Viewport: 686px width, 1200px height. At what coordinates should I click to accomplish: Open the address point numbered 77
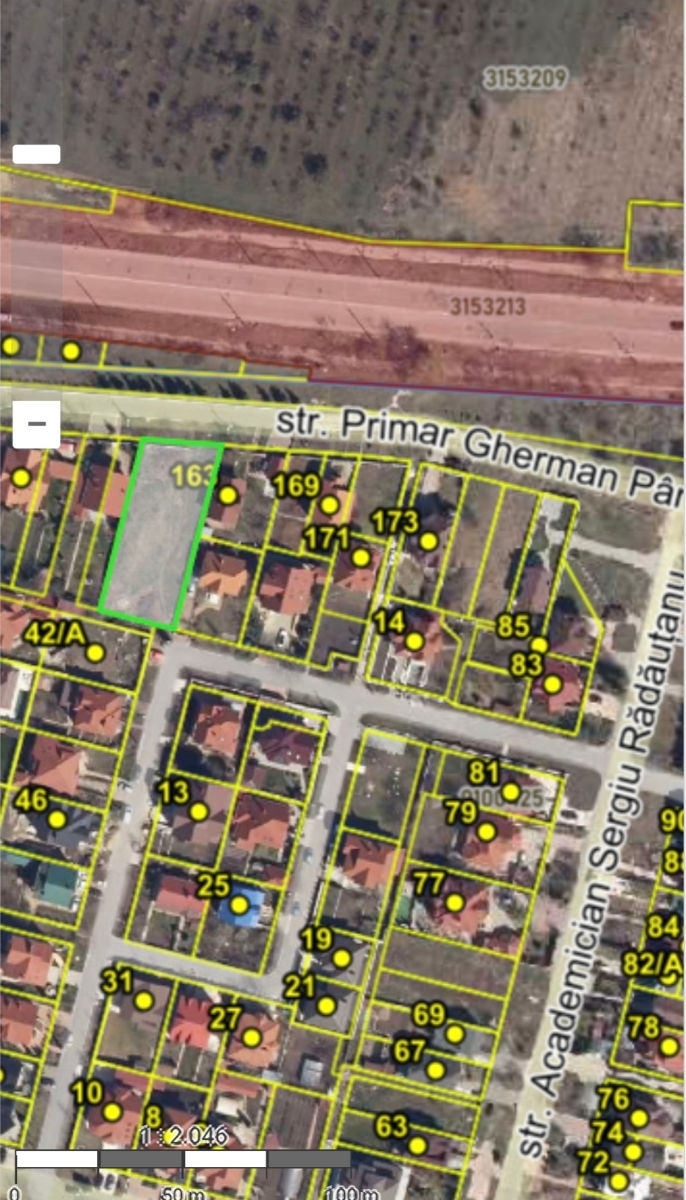click(455, 903)
